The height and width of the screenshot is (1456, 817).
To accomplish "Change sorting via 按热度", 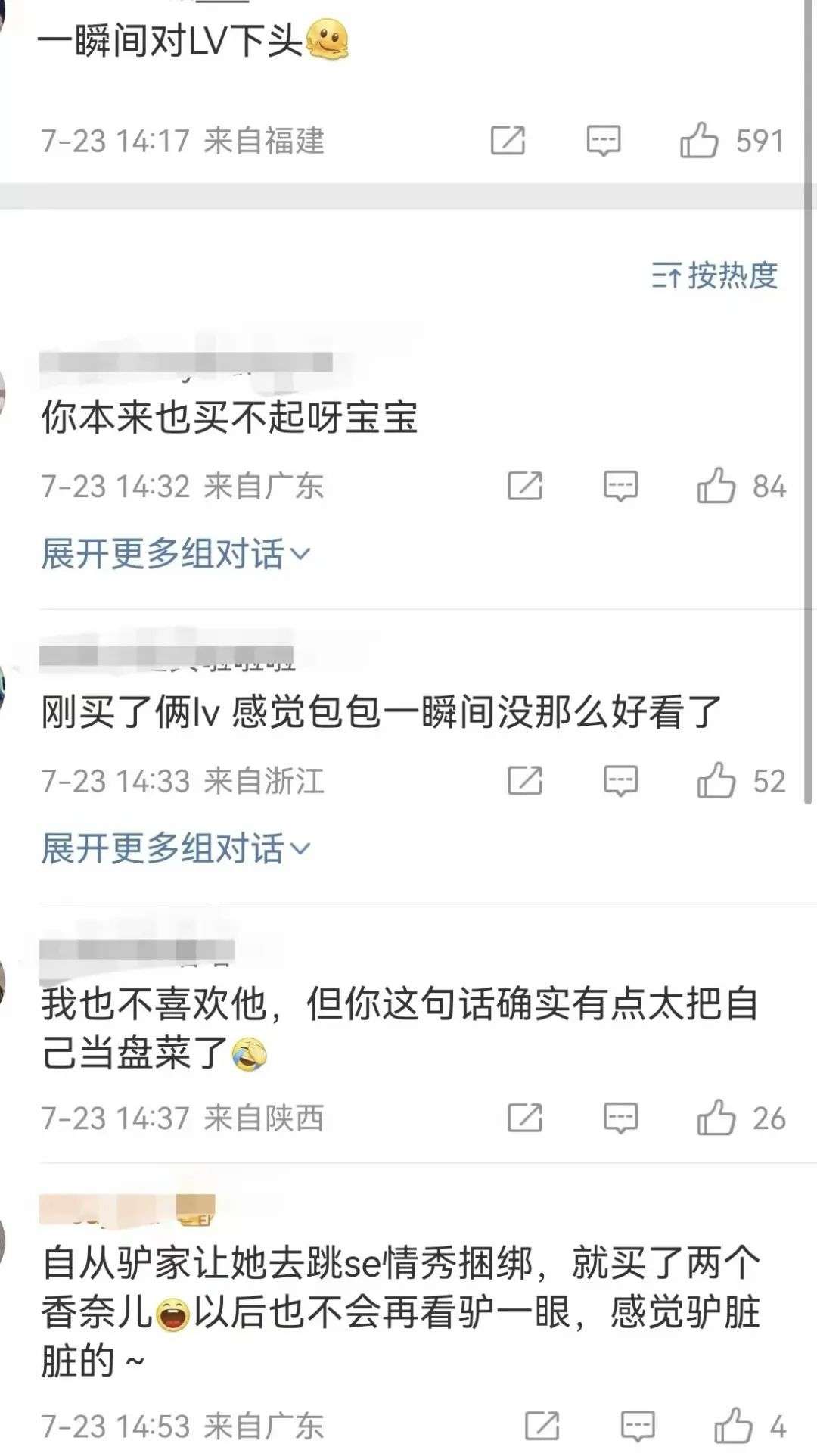I will click(x=715, y=275).
